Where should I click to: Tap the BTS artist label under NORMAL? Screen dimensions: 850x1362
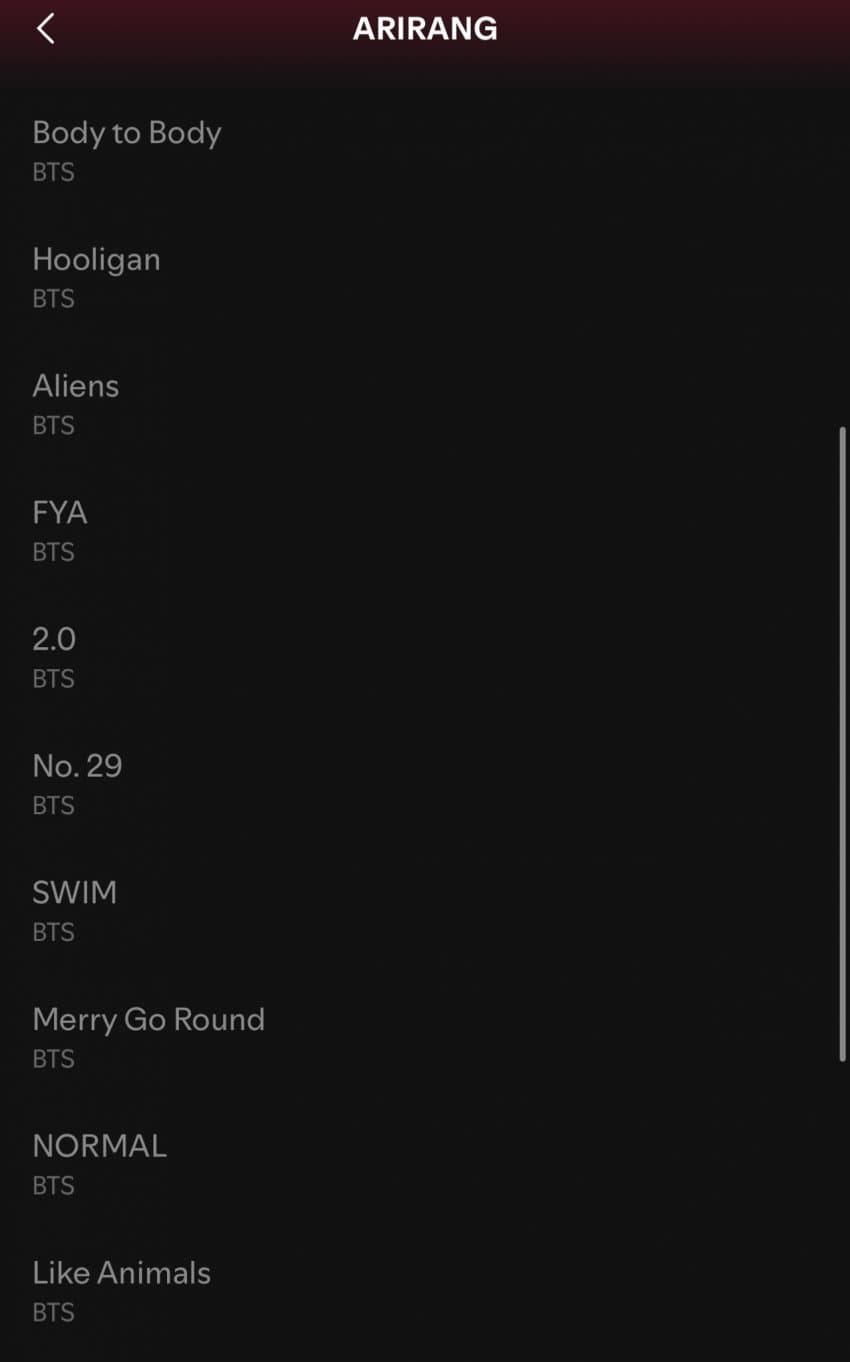click(53, 1185)
